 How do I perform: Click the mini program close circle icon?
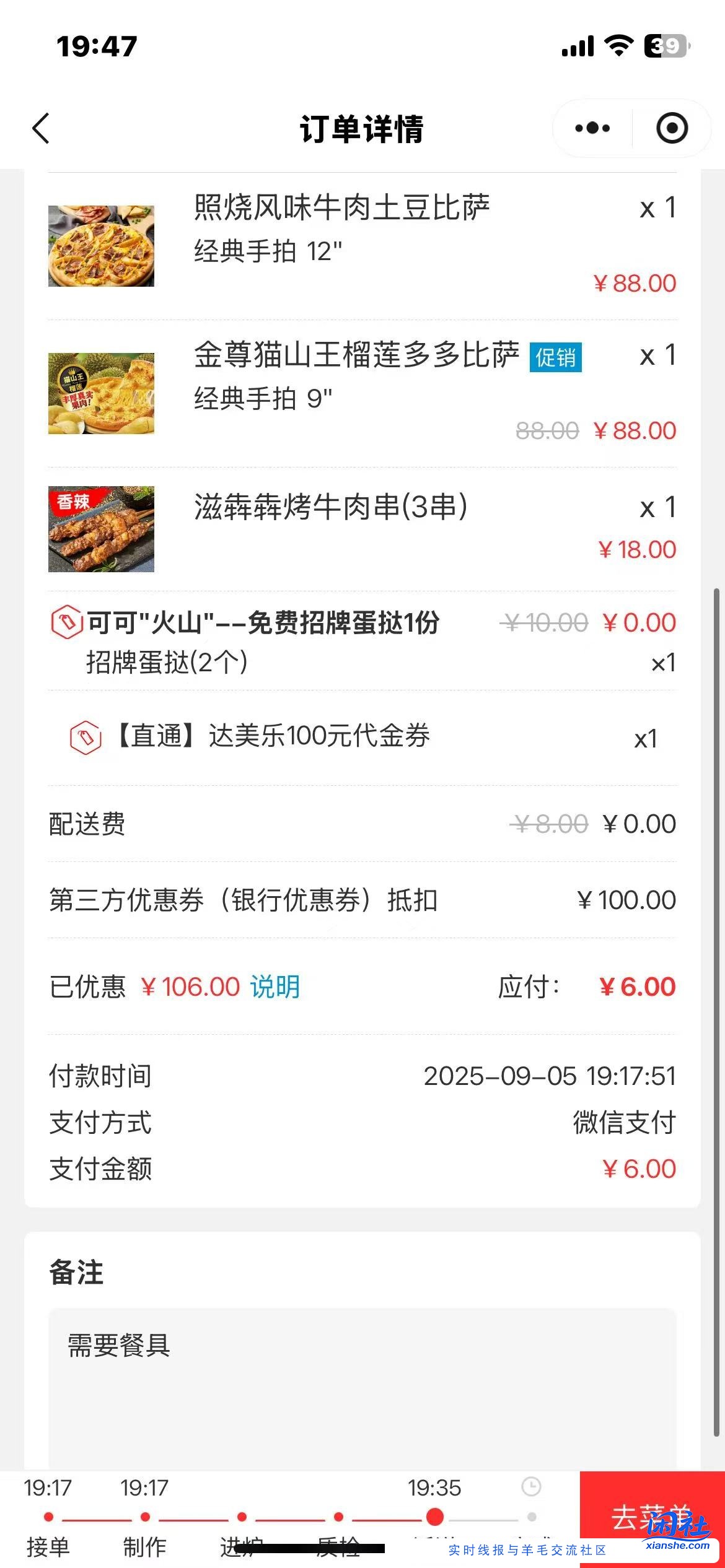(671, 128)
